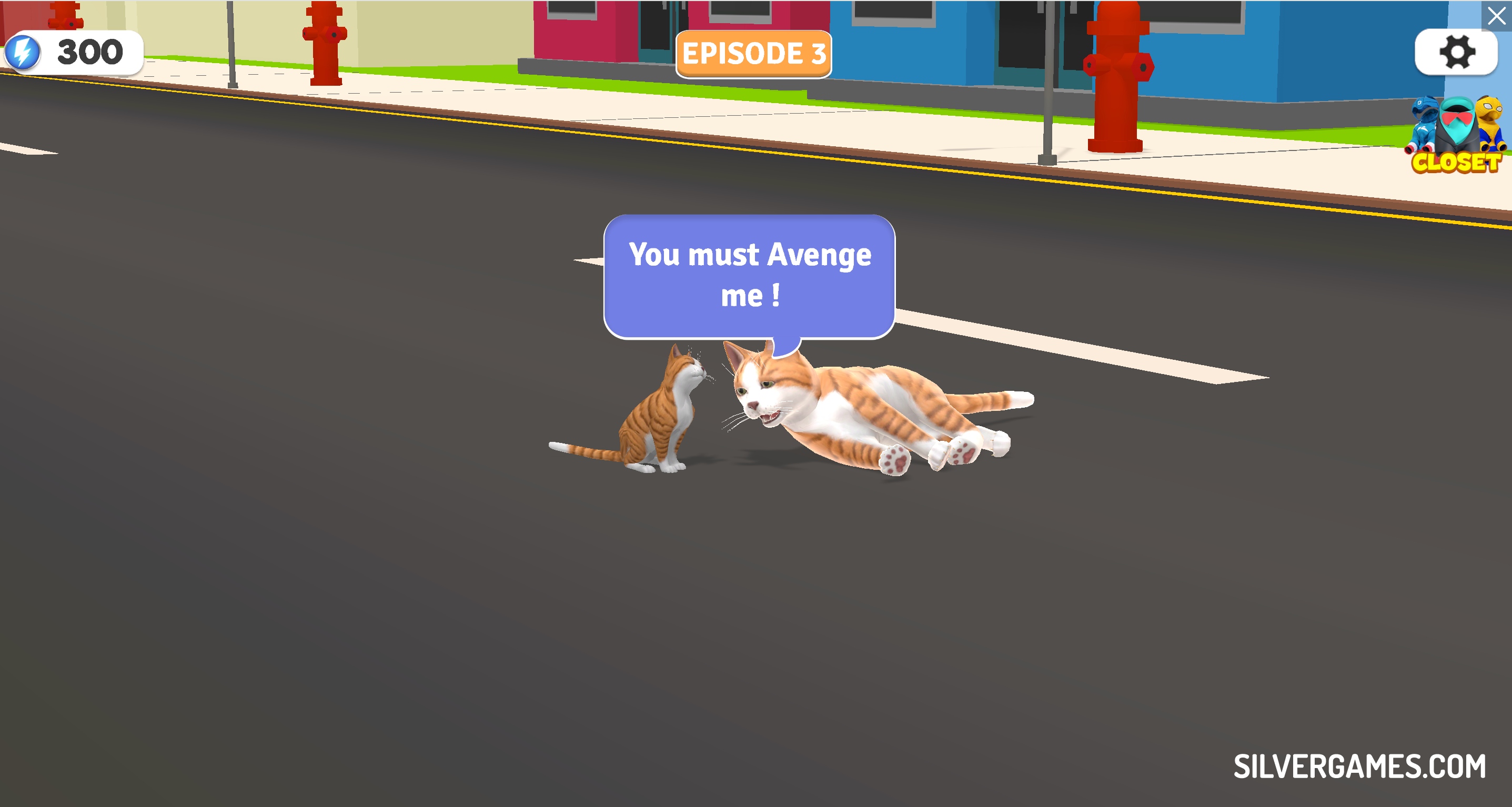Open the Closet costumes menu

[1456, 136]
